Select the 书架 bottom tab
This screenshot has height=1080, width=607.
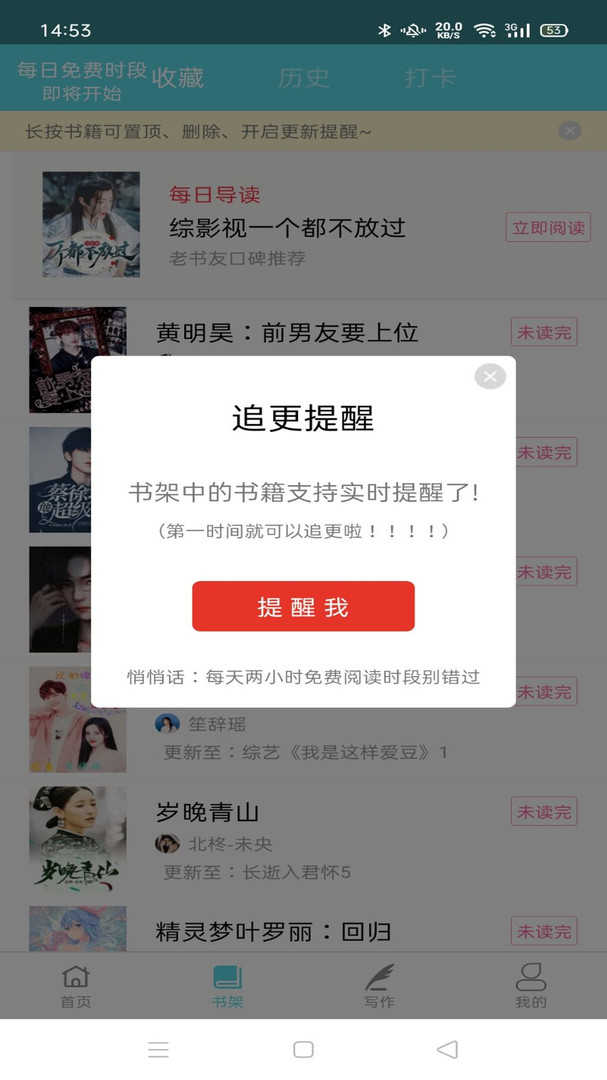(227, 986)
